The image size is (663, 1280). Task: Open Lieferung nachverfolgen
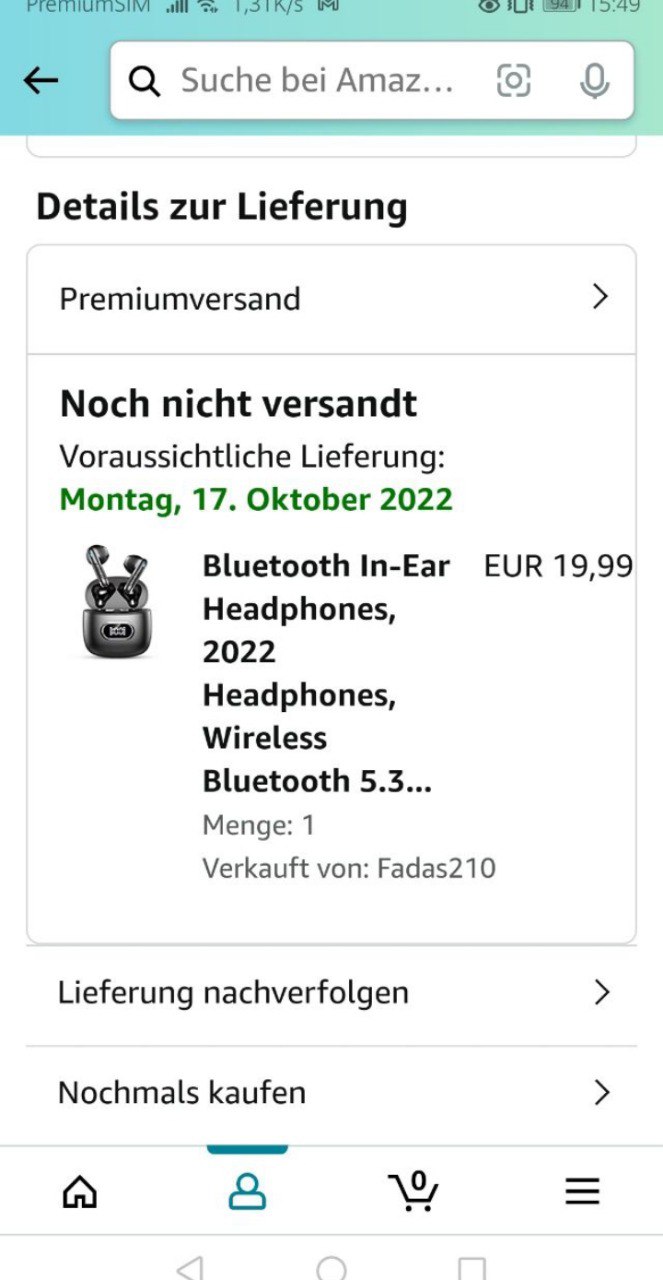coord(331,993)
